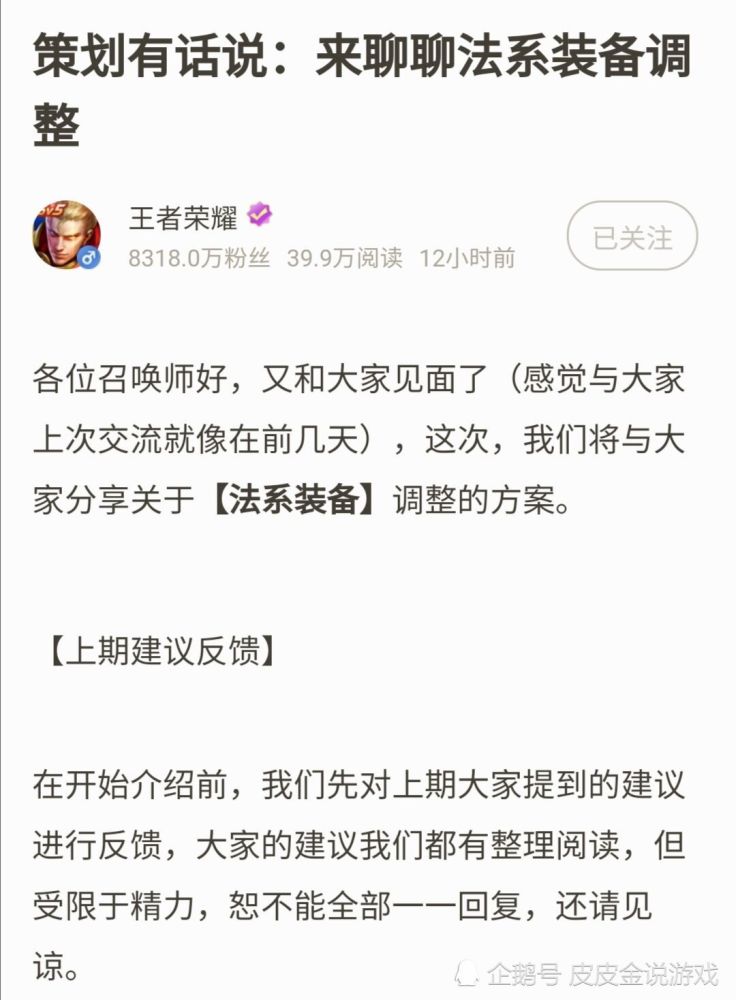736x1000 pixels.
Task: Tap the 已关注 follow button
Action: (632, 237)
